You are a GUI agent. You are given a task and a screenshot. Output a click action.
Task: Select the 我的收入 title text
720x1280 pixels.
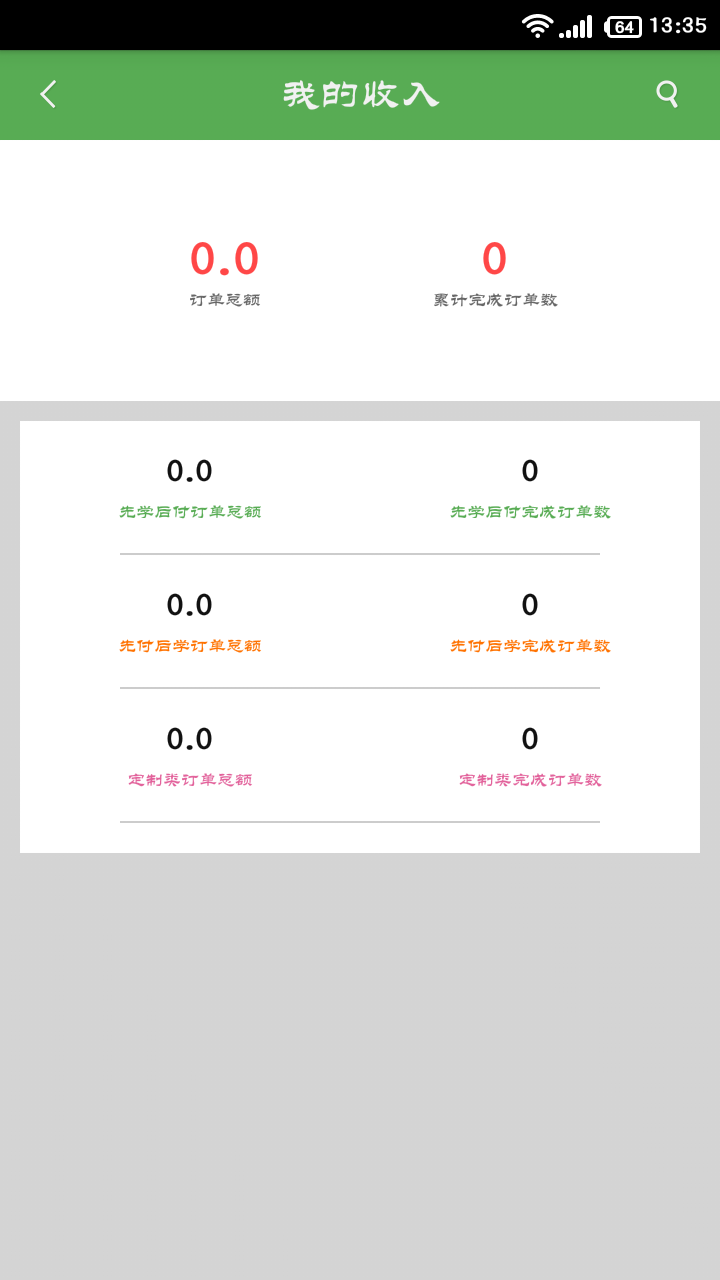tap(360, 93)
